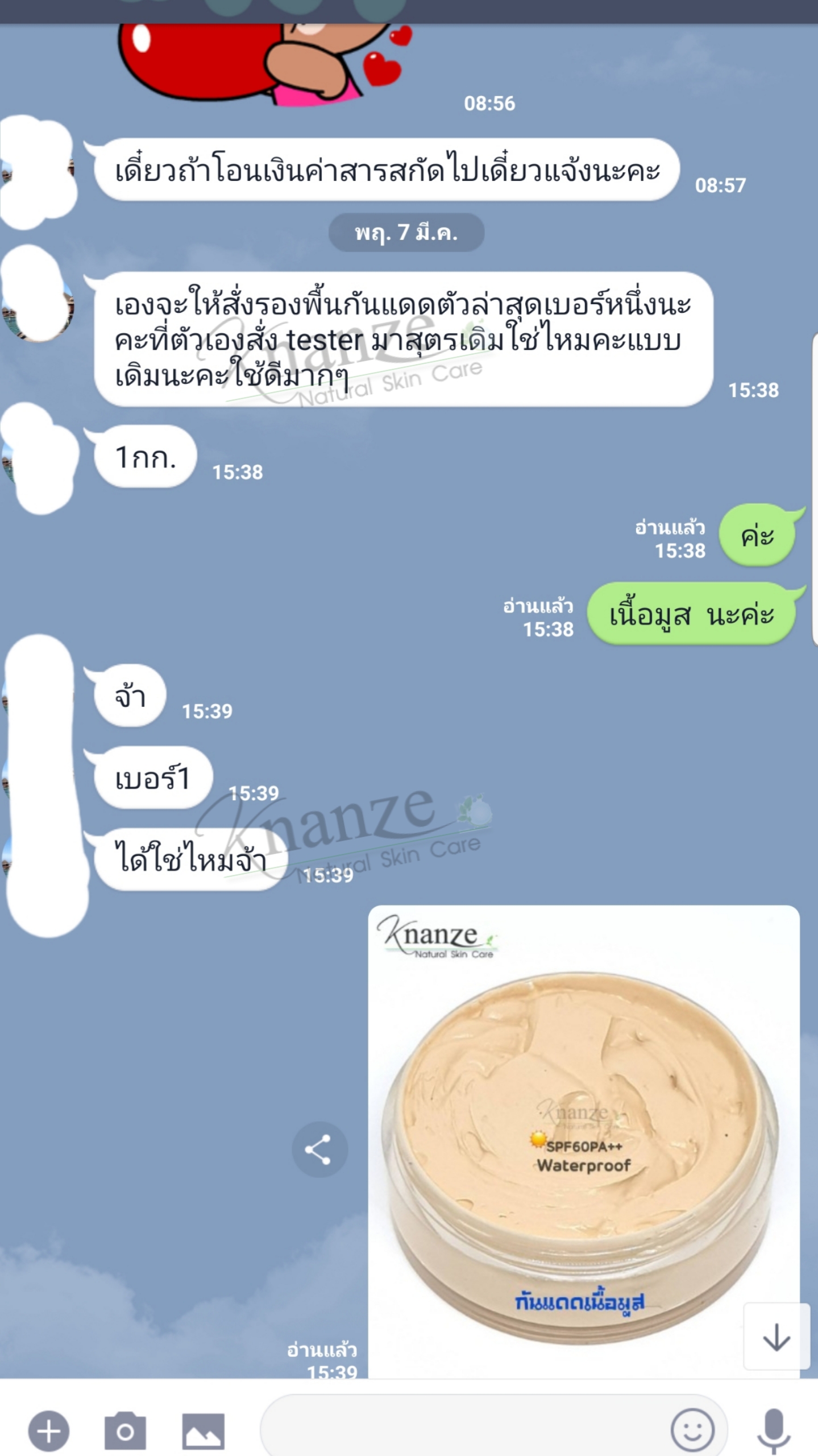The height and width of the screenshot is (1456, 818).
Task: Share the sunscreen mousse photo
Action: (x=319, y=1149)
